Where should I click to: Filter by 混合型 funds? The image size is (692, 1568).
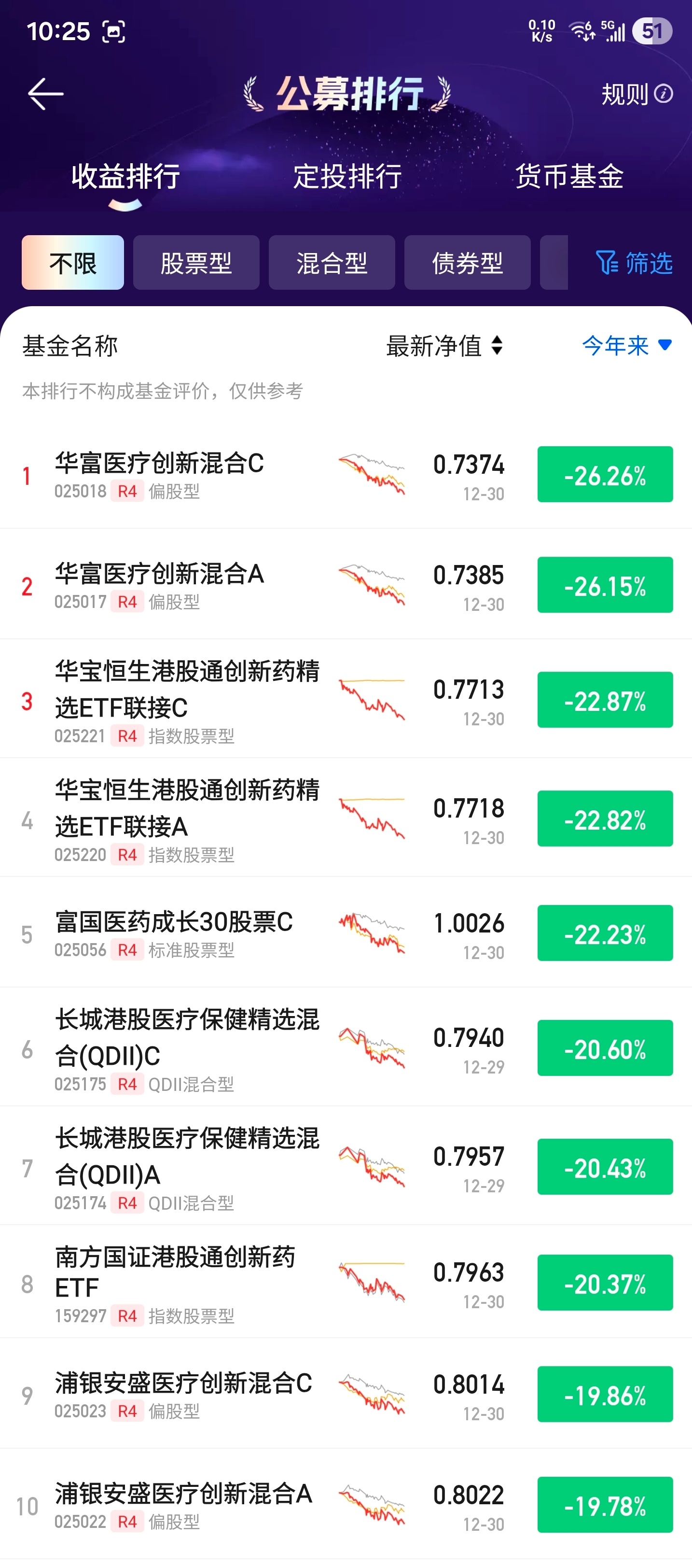click(332, 263)
